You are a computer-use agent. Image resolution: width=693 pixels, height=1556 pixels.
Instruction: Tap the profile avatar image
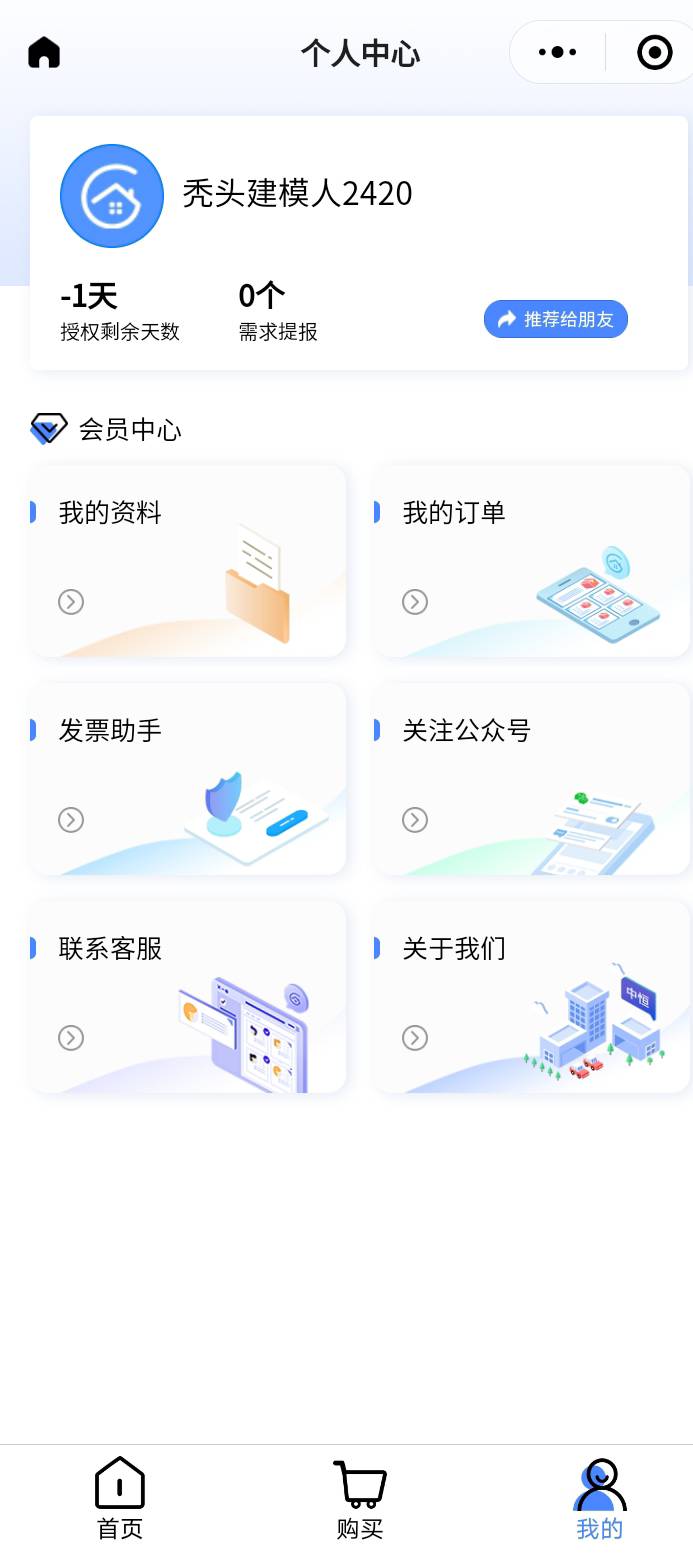(x=112, y=196)
